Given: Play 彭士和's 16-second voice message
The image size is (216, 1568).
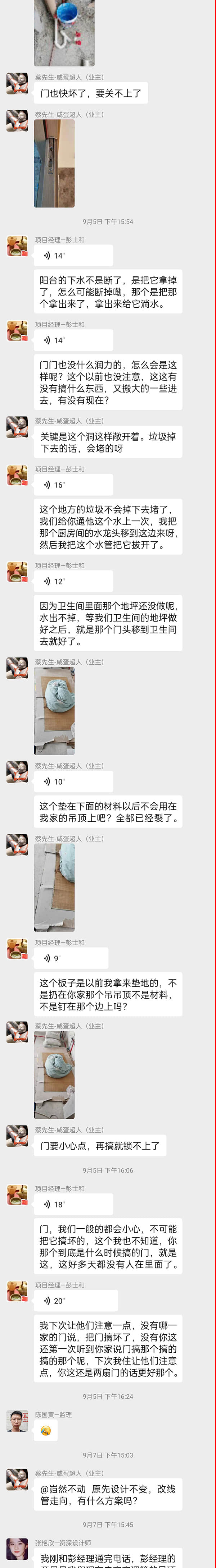Looking at the screenshot, I should coord(73,485).
